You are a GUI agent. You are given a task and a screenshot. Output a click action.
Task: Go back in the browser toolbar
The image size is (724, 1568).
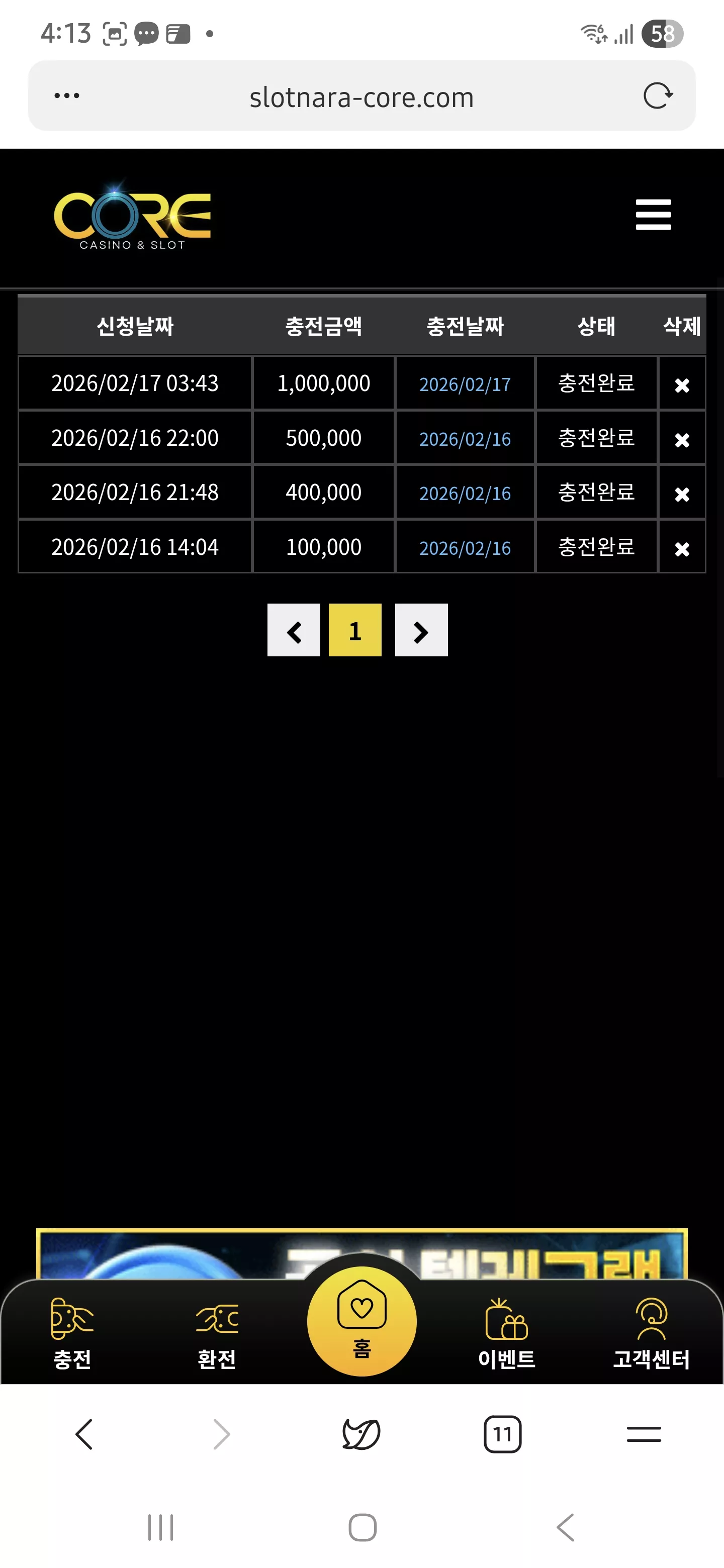(x=84, y=1434)
